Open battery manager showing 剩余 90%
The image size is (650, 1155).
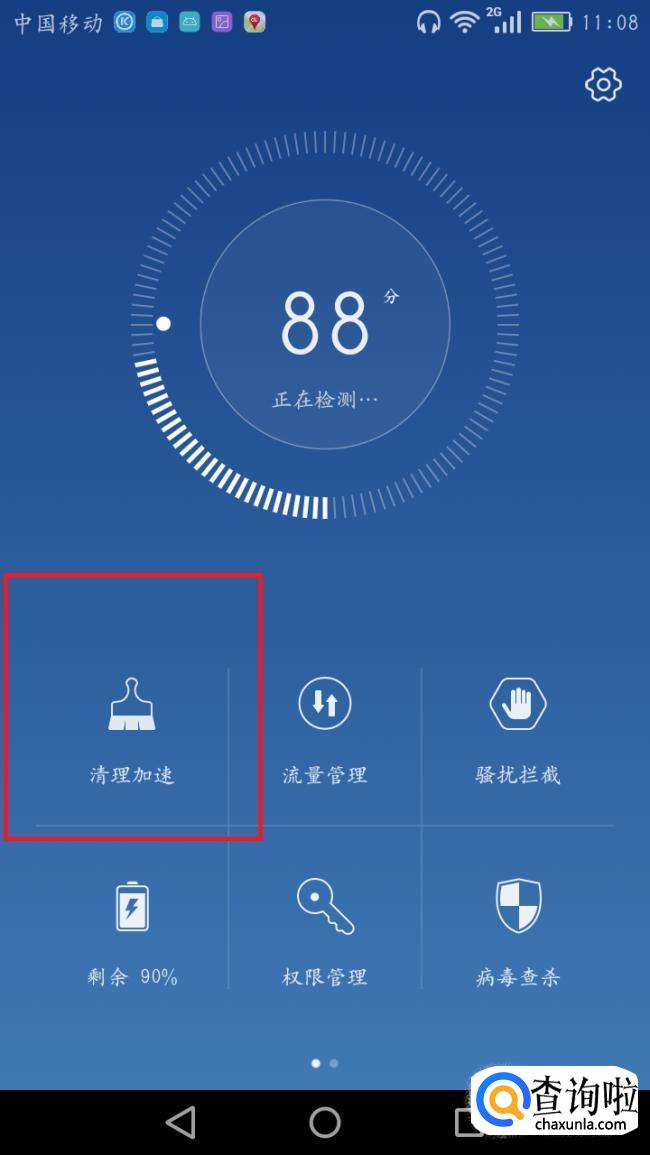pos(132,932)
